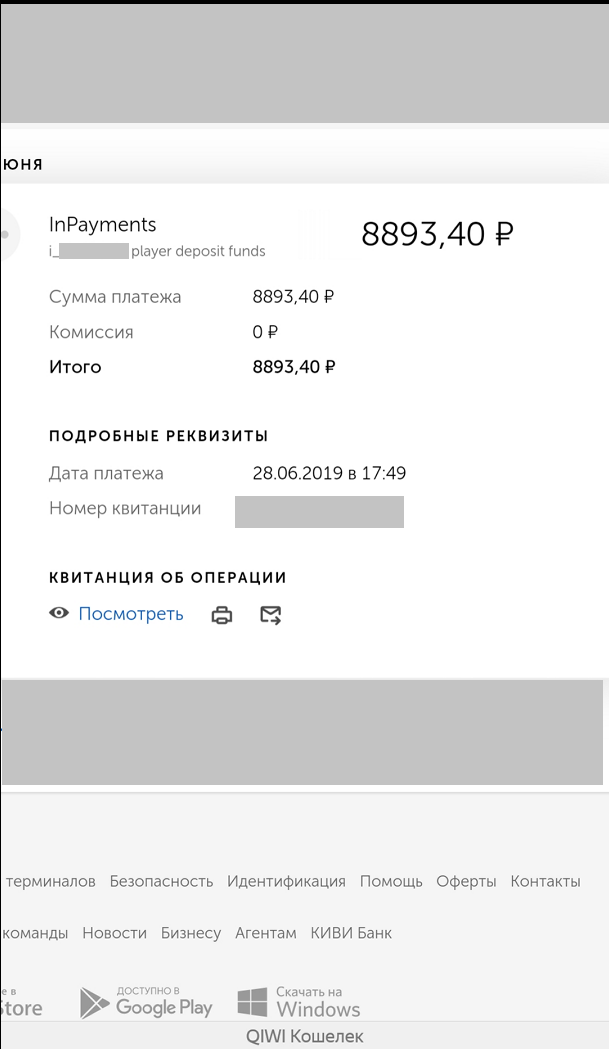
Task: Send the receipt by email
Action: (270, 615)
